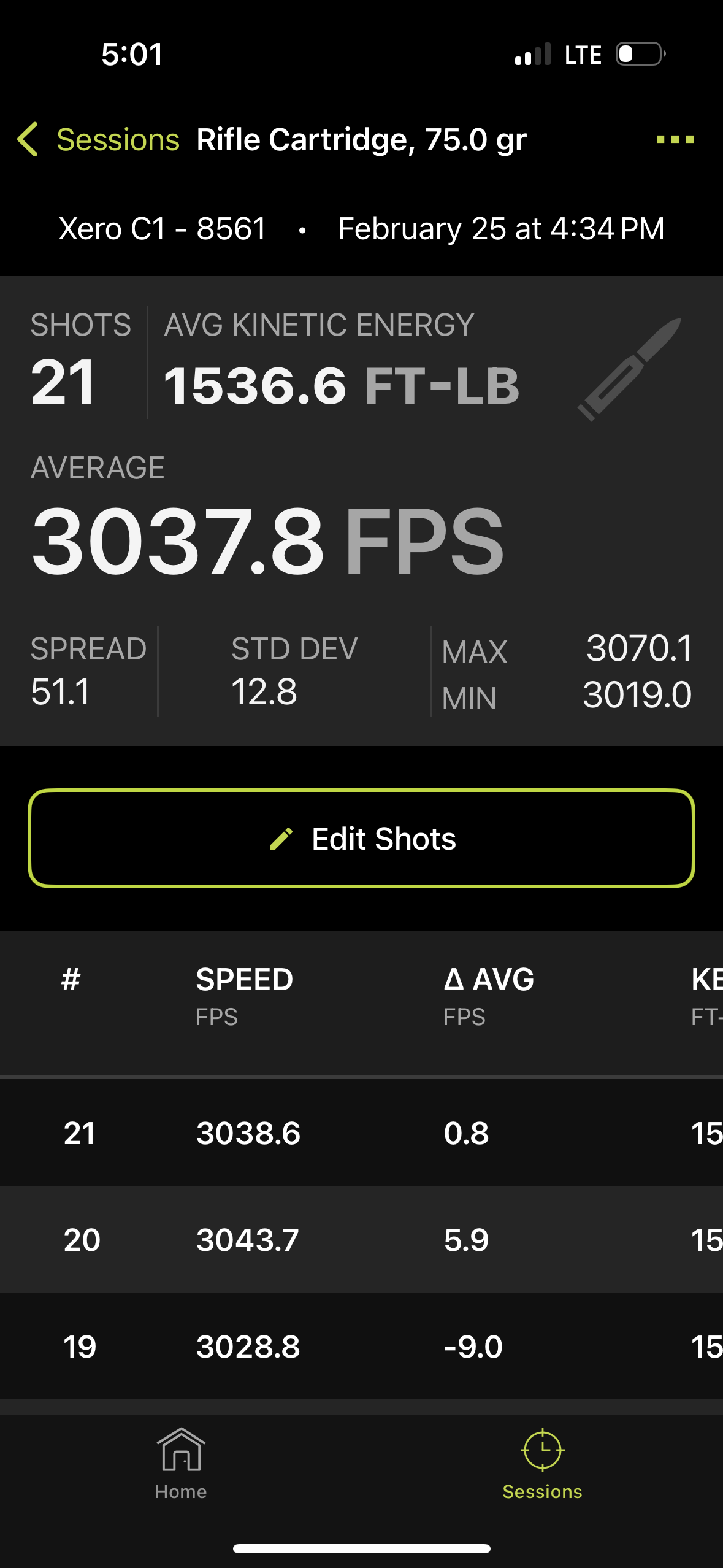Viewport: 723px width, 1568px height.
Task: Go back to Sessions list
Action: (98, 140)
